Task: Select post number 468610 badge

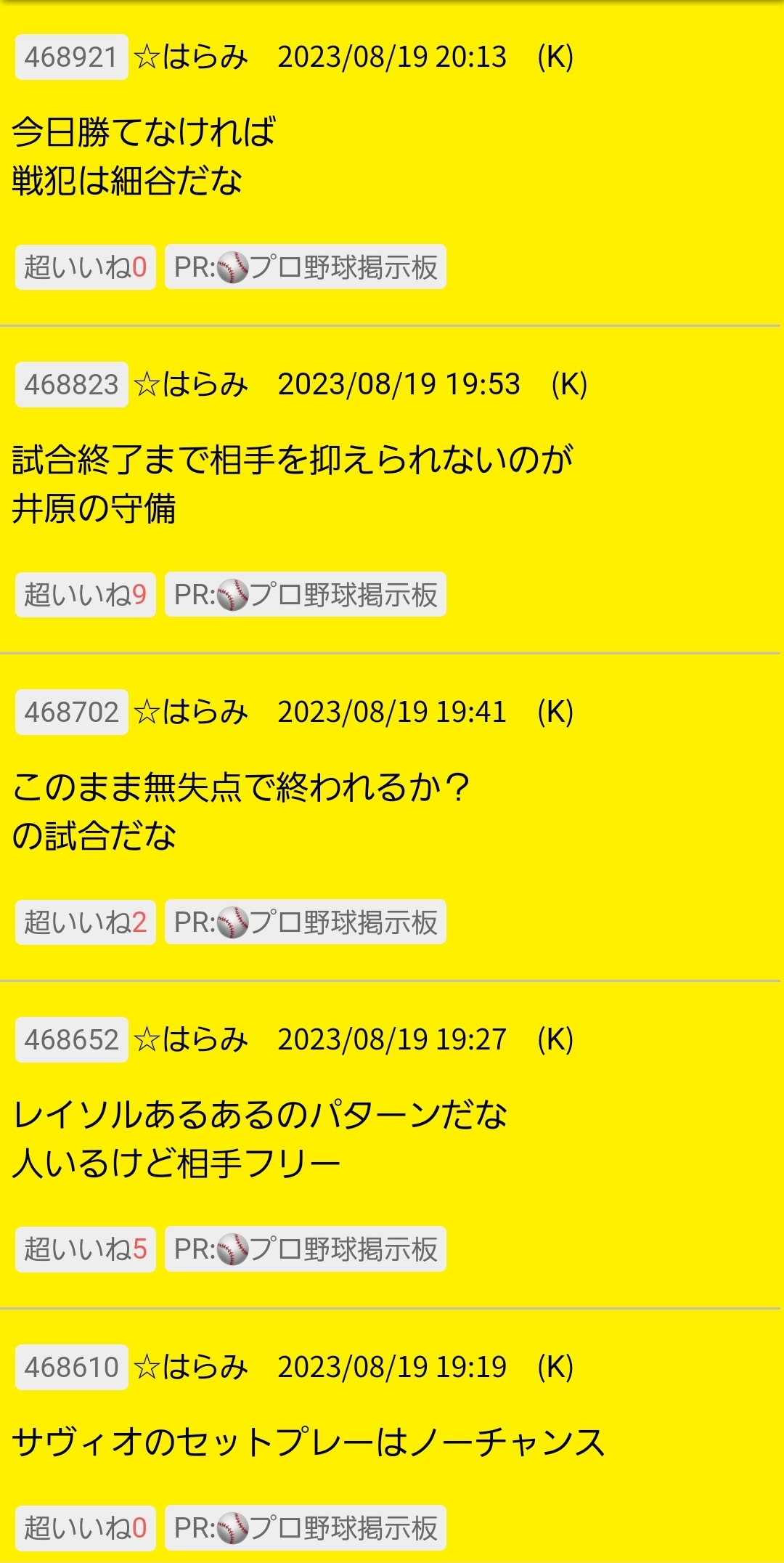Action: tap(71, 1367)
